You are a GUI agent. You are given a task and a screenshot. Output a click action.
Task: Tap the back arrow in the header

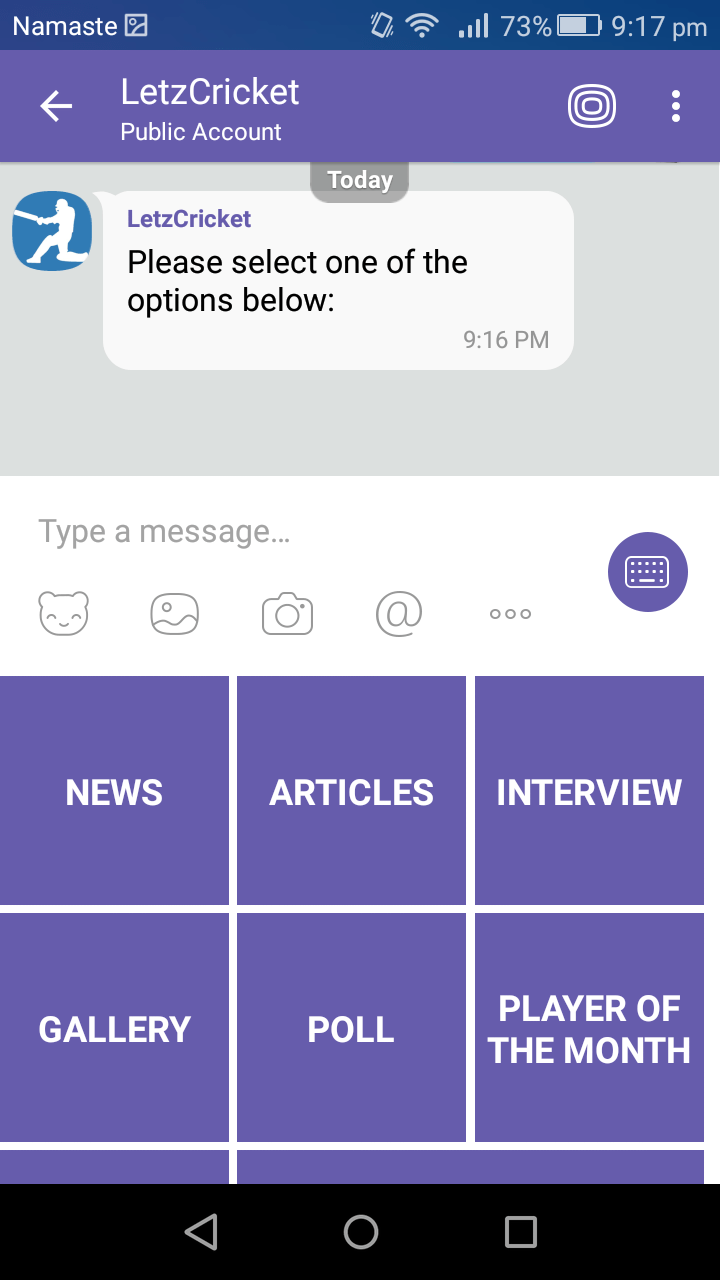click(x=55, y=105)
